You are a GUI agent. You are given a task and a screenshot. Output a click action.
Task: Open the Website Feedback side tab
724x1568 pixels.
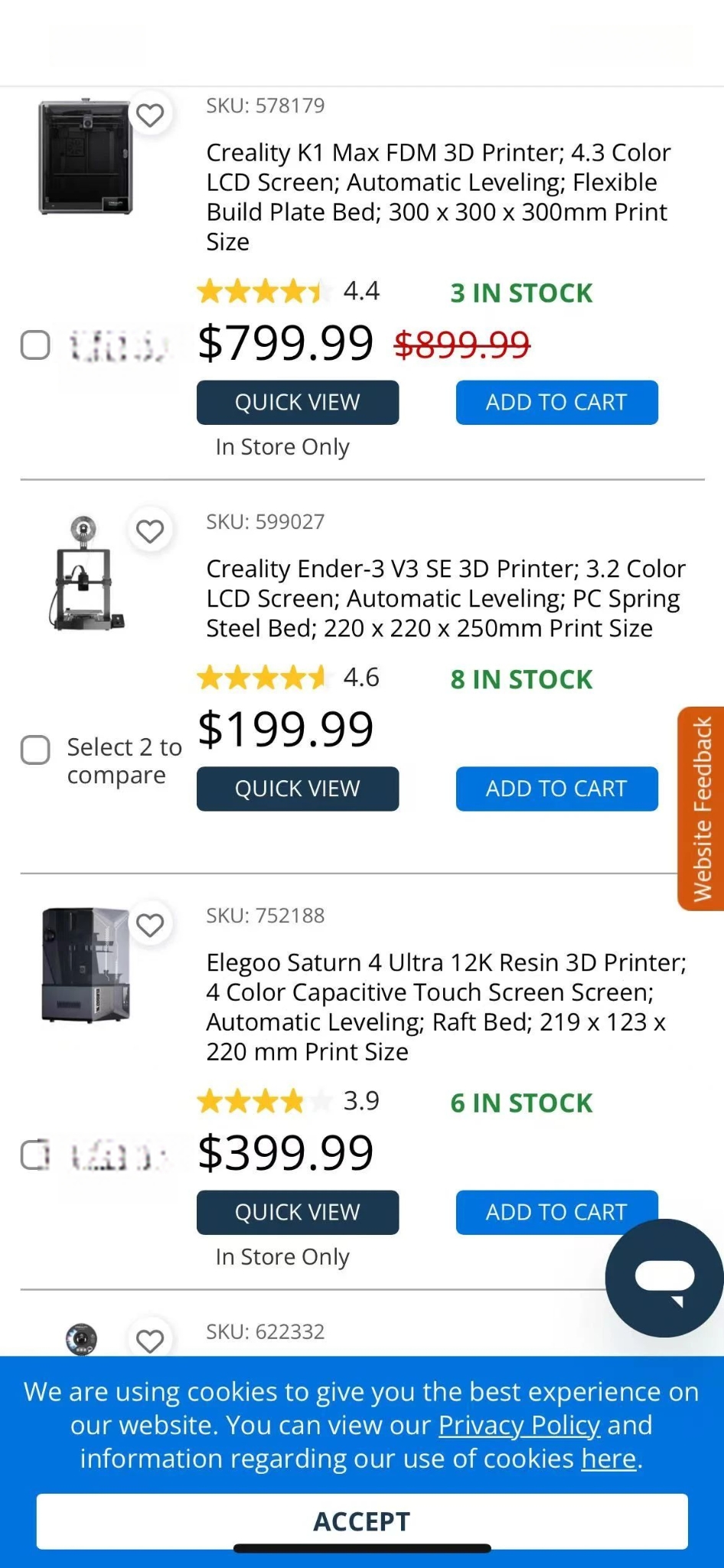701,808
